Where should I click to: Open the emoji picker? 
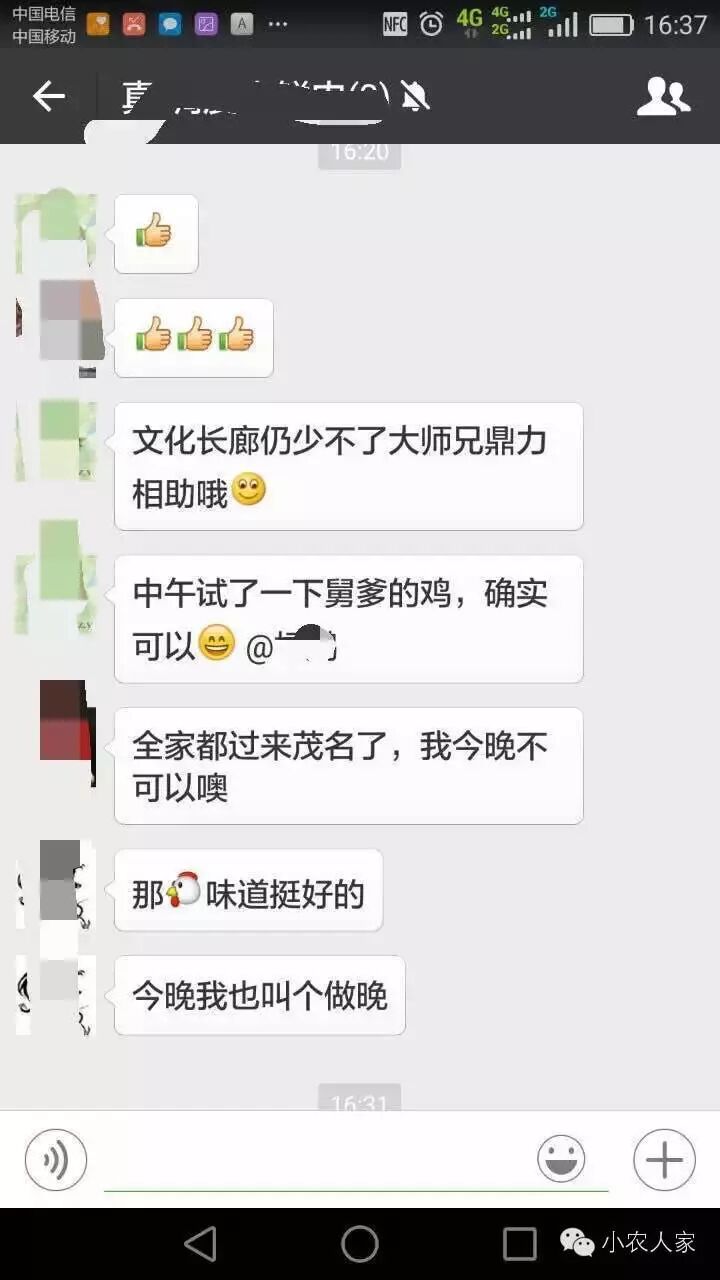(x=561, y=1160)
